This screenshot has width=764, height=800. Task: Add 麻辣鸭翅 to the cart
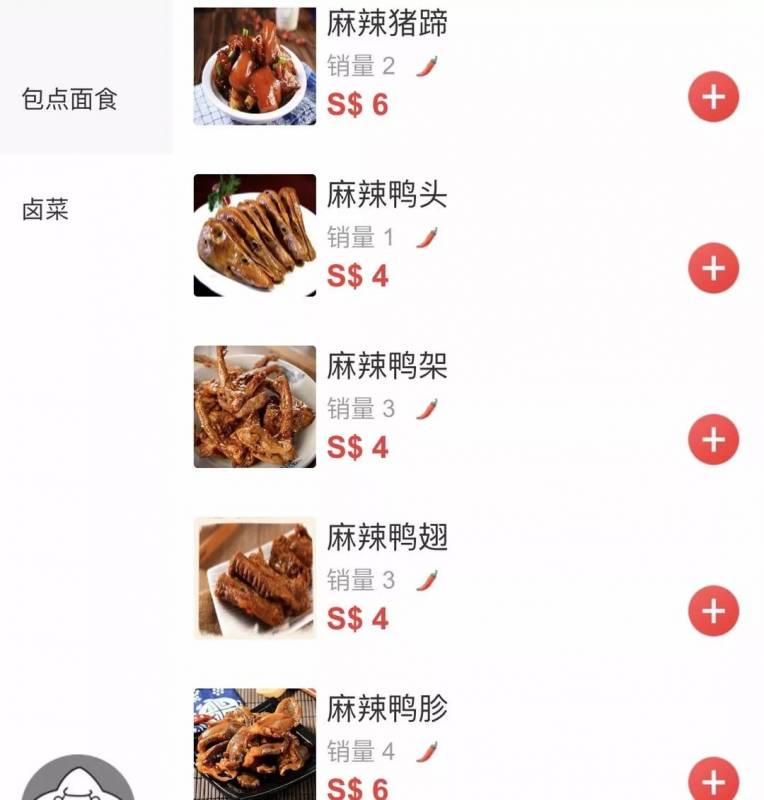coord(713,611)
